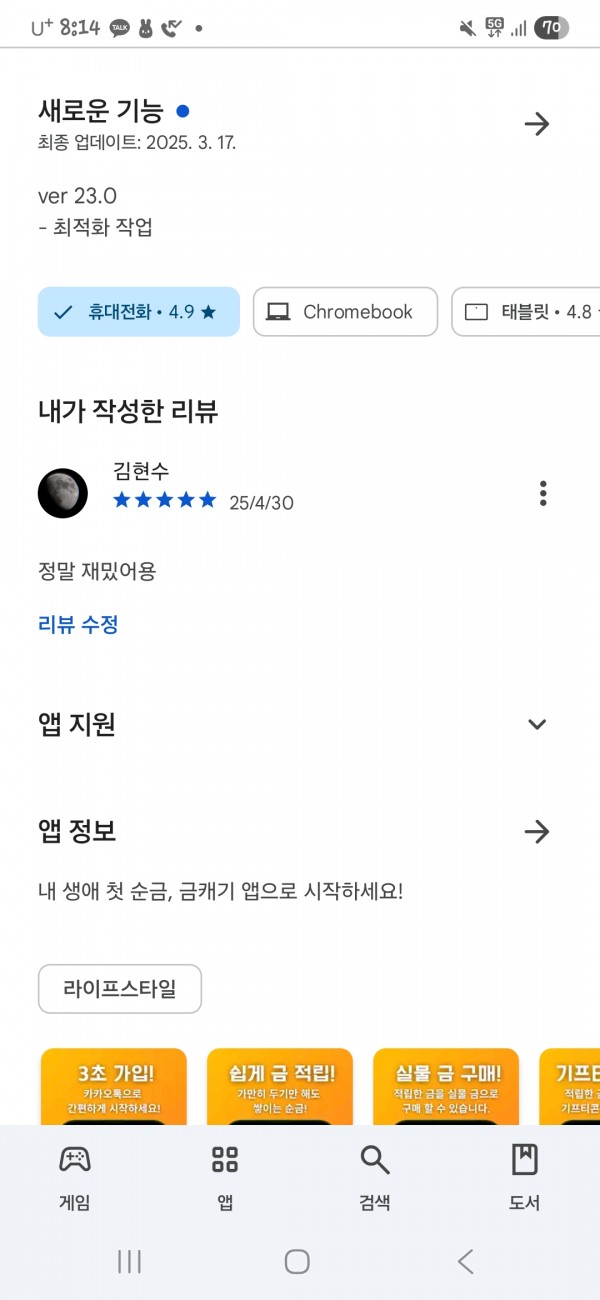Go back using the system back button
The image size is (600, 1300).
[x=465, y=1261]
